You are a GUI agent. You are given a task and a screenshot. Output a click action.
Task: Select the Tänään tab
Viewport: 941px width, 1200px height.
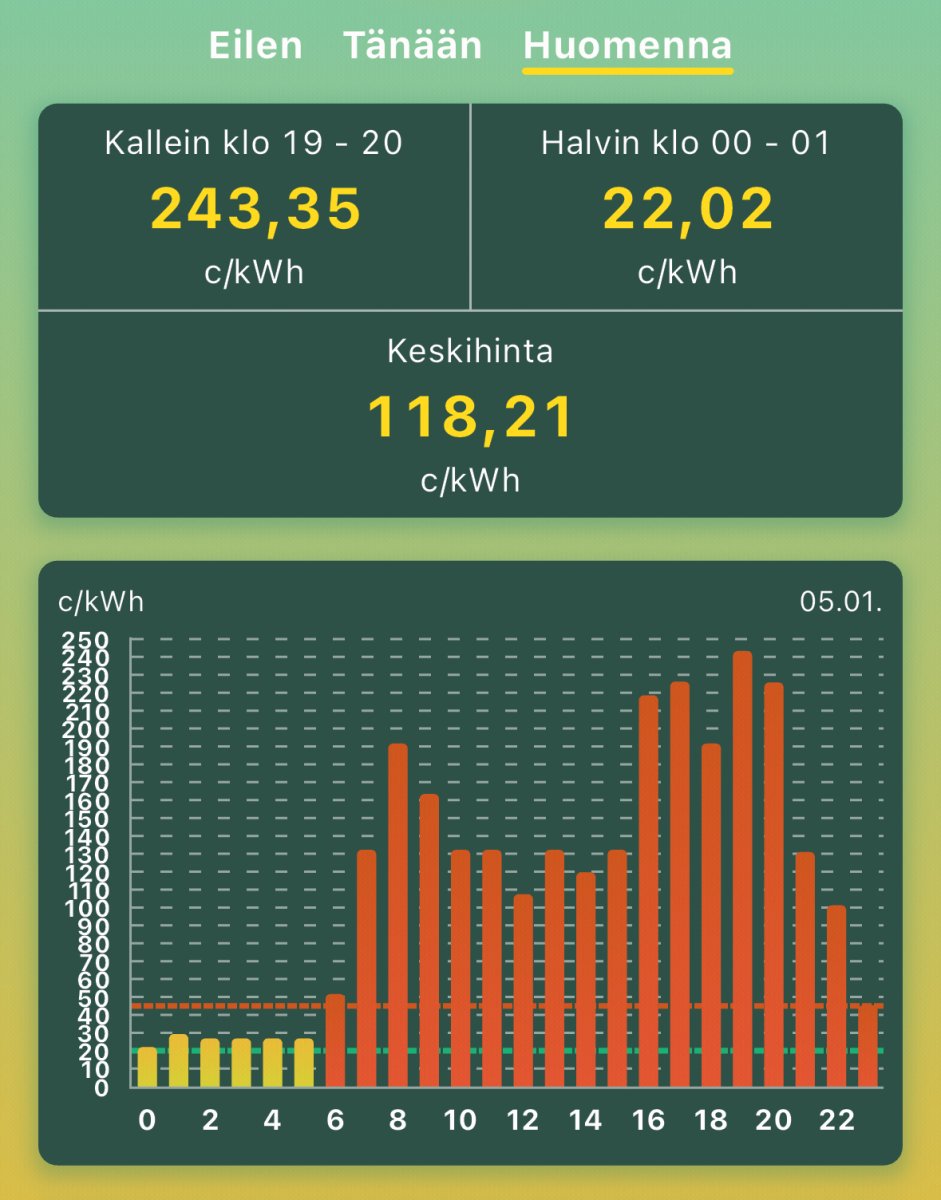pyautogui.click(x=412, y=46)
